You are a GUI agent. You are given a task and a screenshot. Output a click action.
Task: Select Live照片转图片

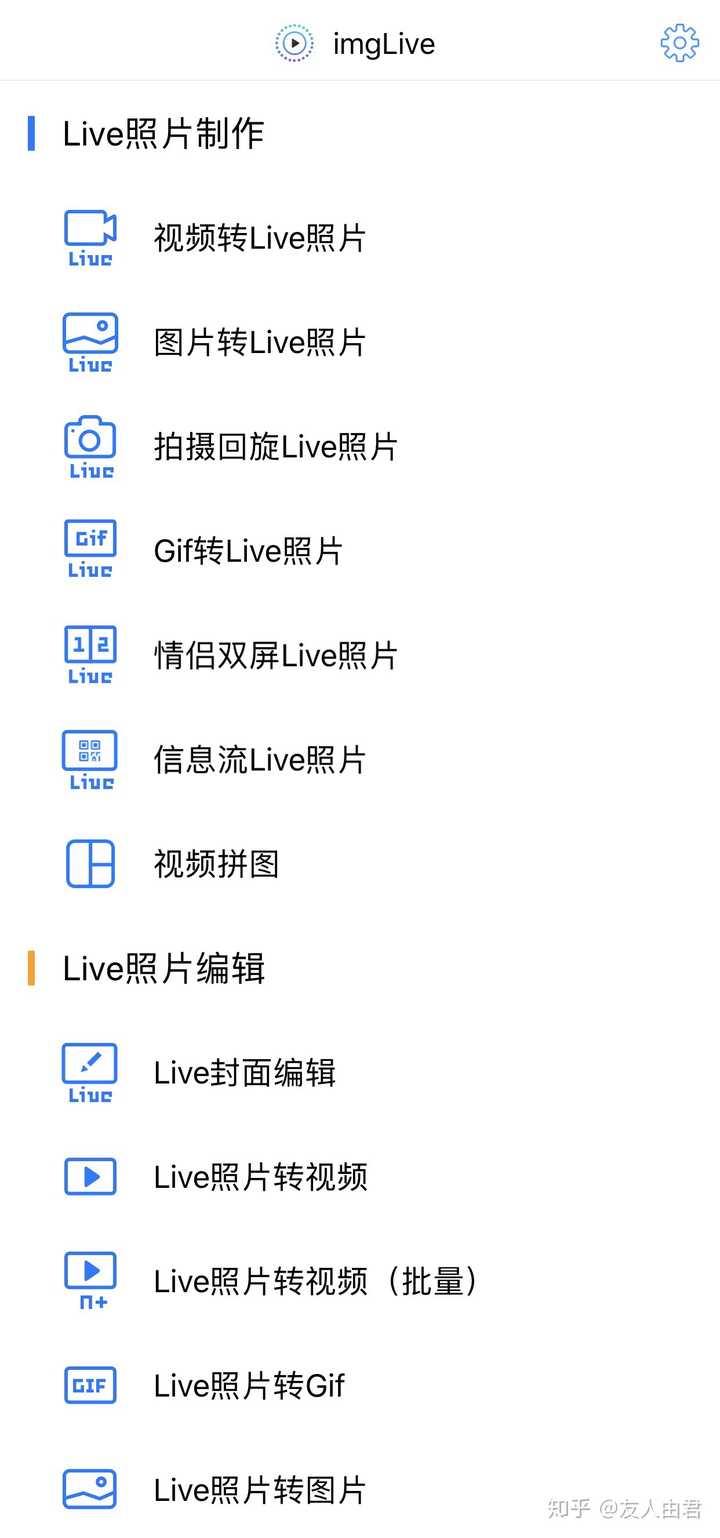[360, 1490]
